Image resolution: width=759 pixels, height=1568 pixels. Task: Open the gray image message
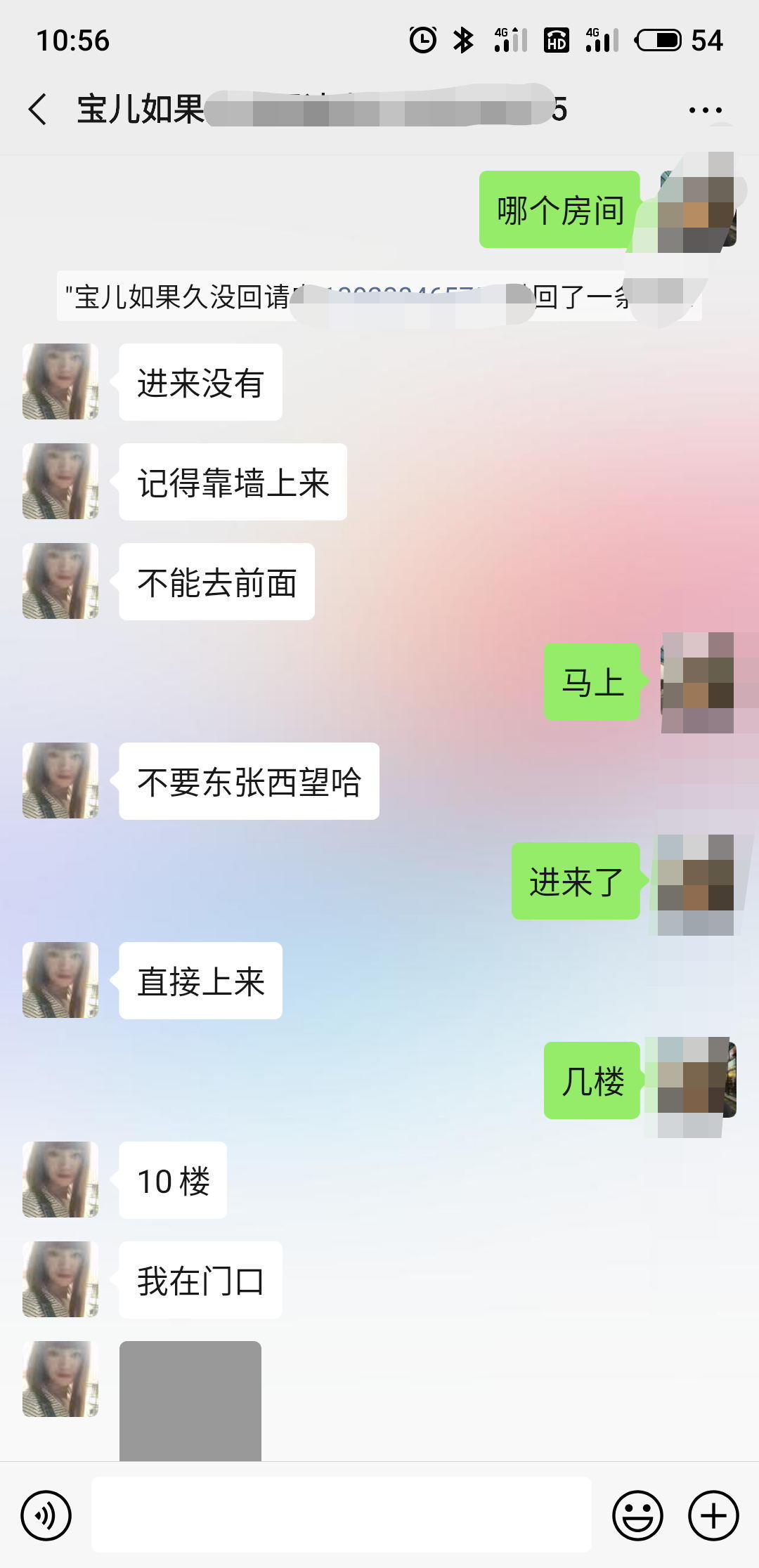[x=190, y=1400]
